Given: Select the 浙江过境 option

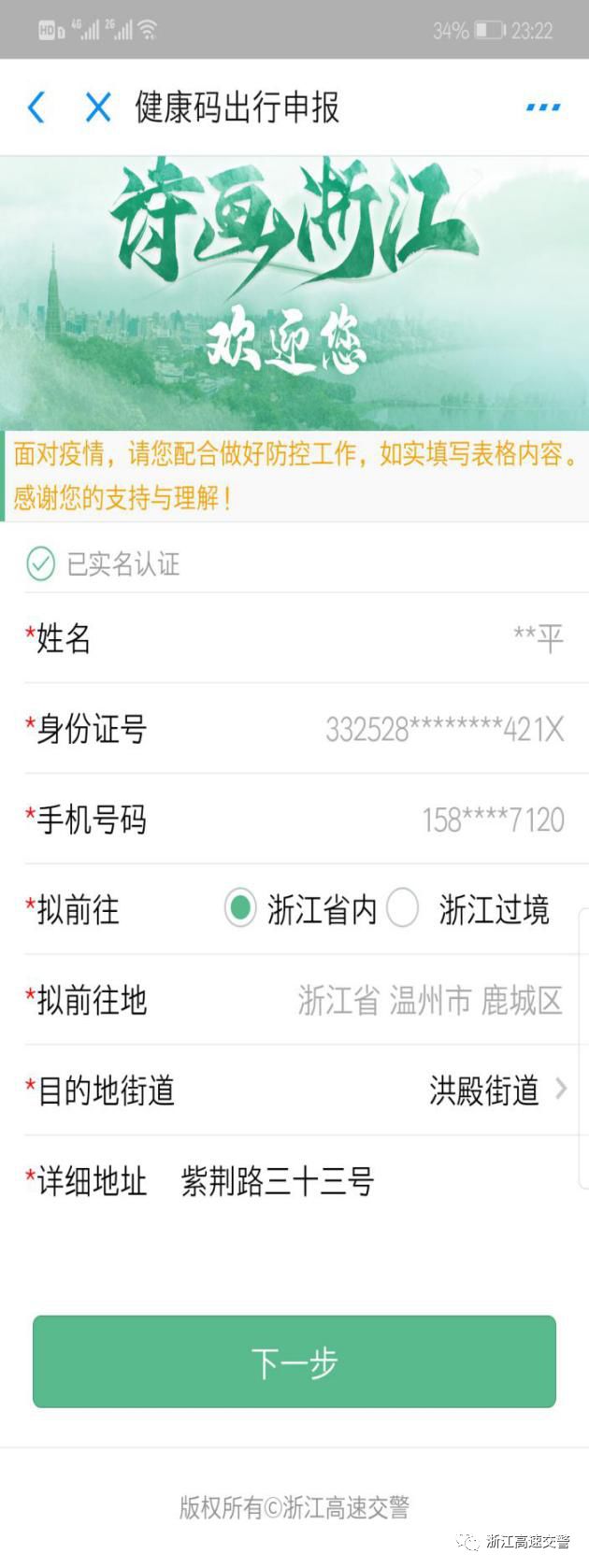Looking at the screenshot, I should click(403, 907).
